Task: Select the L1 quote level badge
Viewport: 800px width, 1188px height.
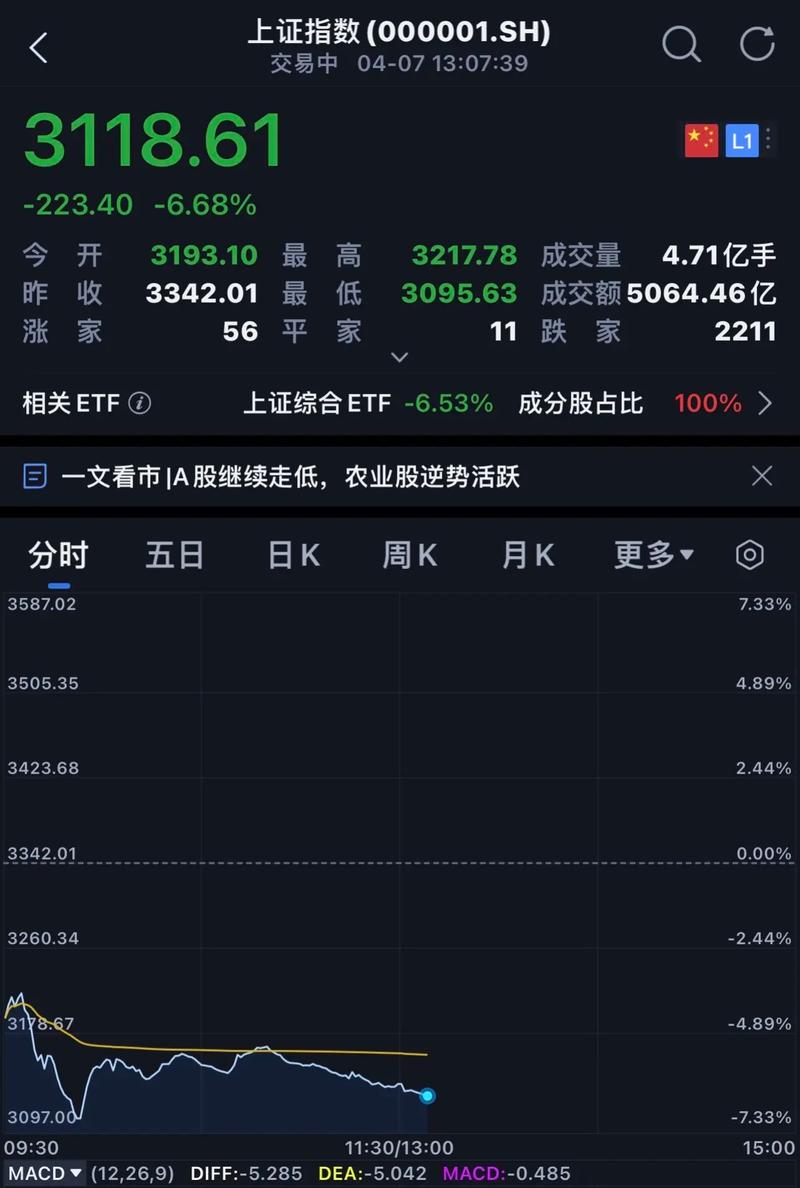Action: (x=742, y=140)
